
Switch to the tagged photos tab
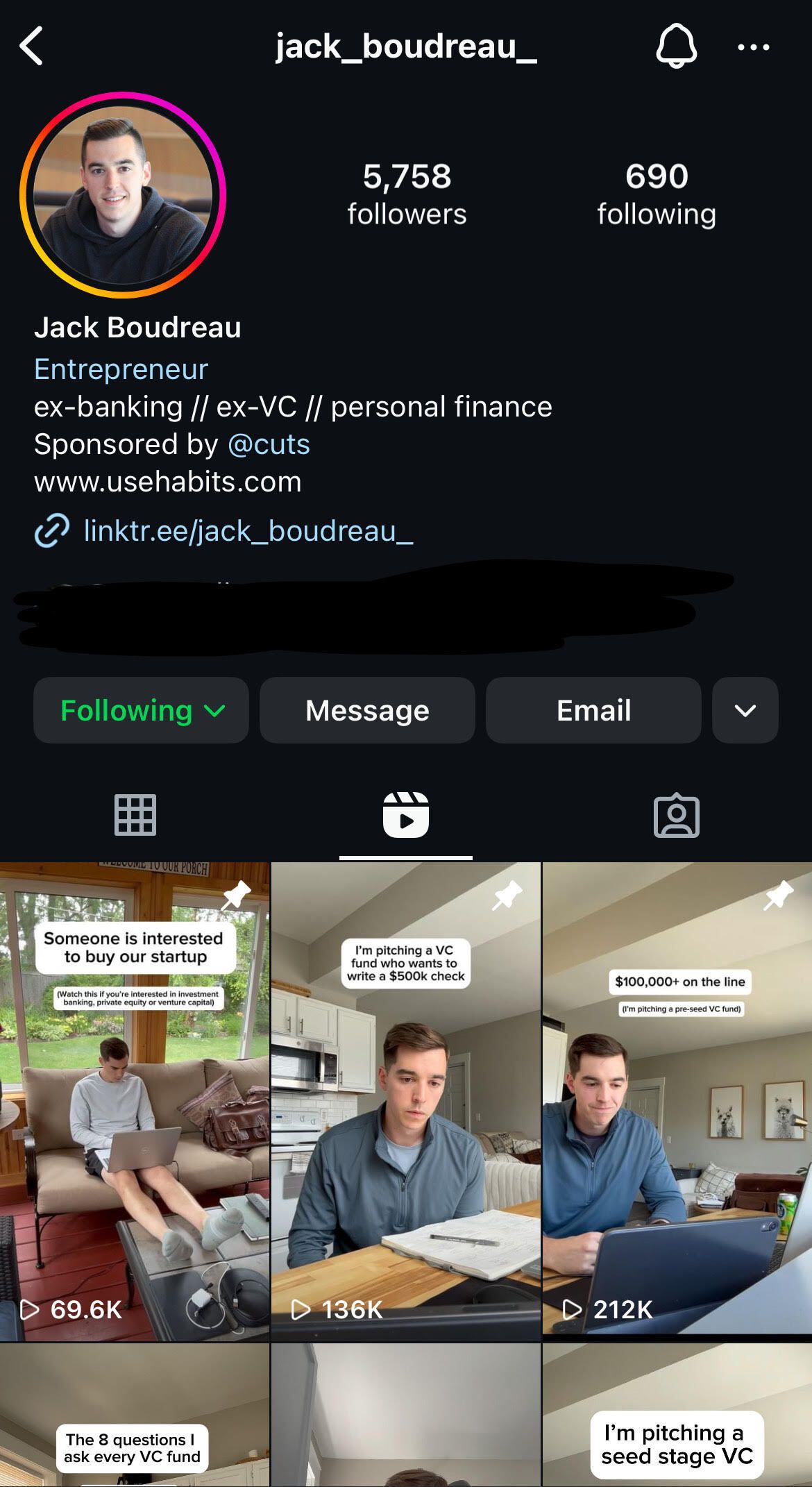pyautogui.click(x=677, y=815)
